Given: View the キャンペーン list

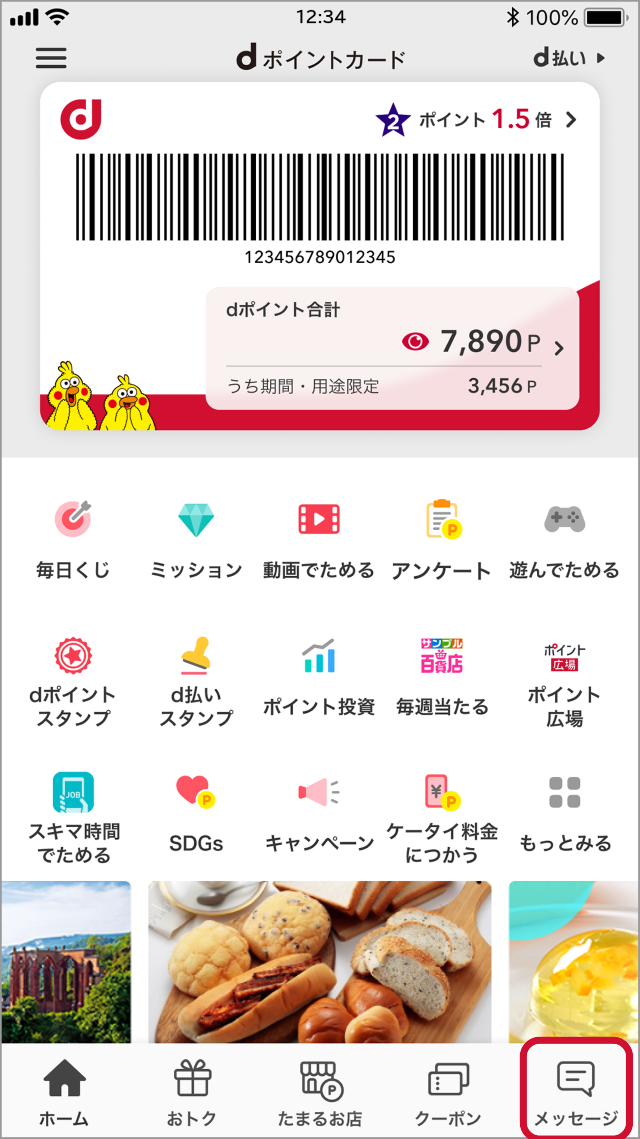Looking at the screenshot, I should [x=319, y=815].
